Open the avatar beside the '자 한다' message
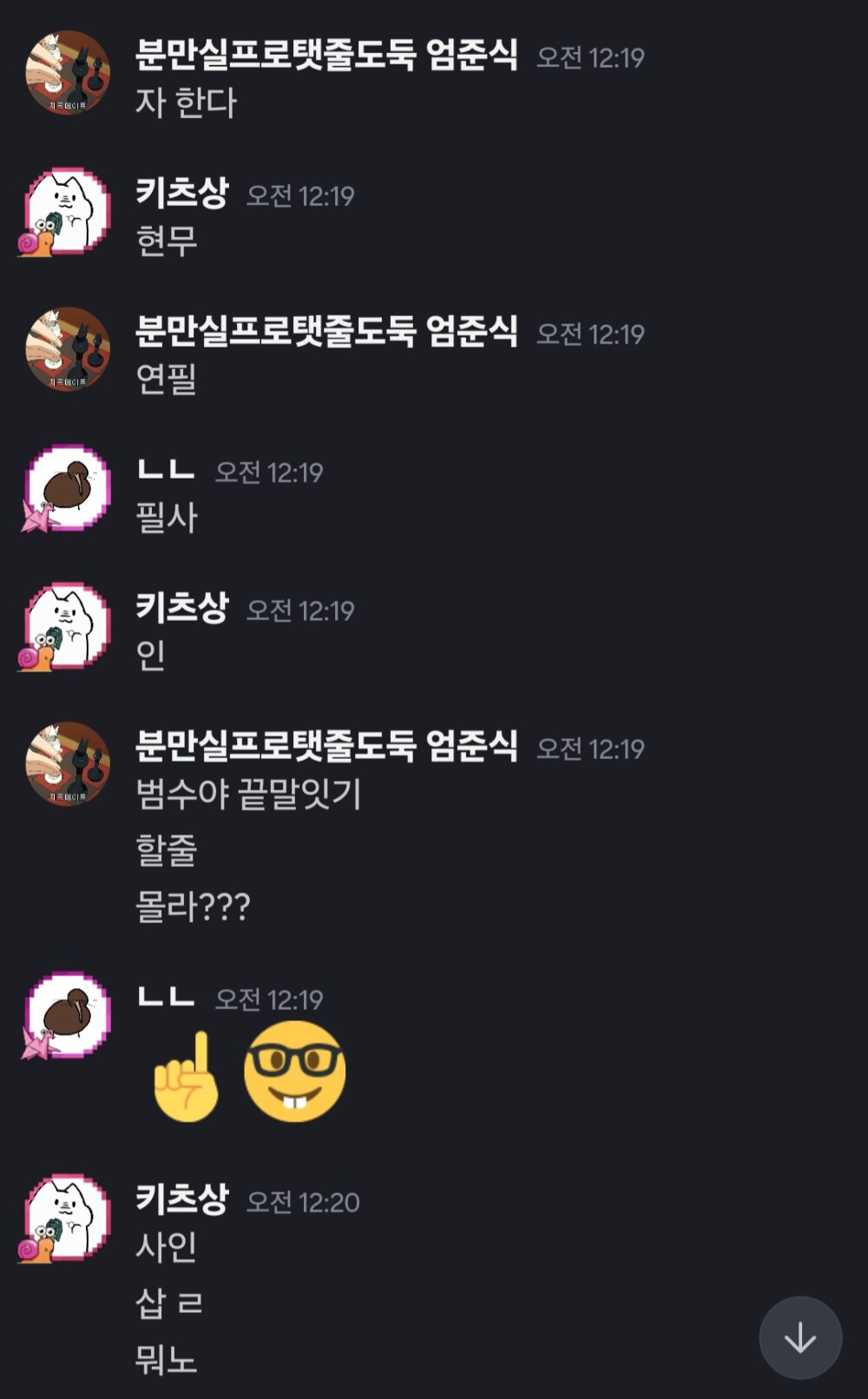Image resolution: width=868 pixels, height=1399 pixels. (x=68, y=73)
